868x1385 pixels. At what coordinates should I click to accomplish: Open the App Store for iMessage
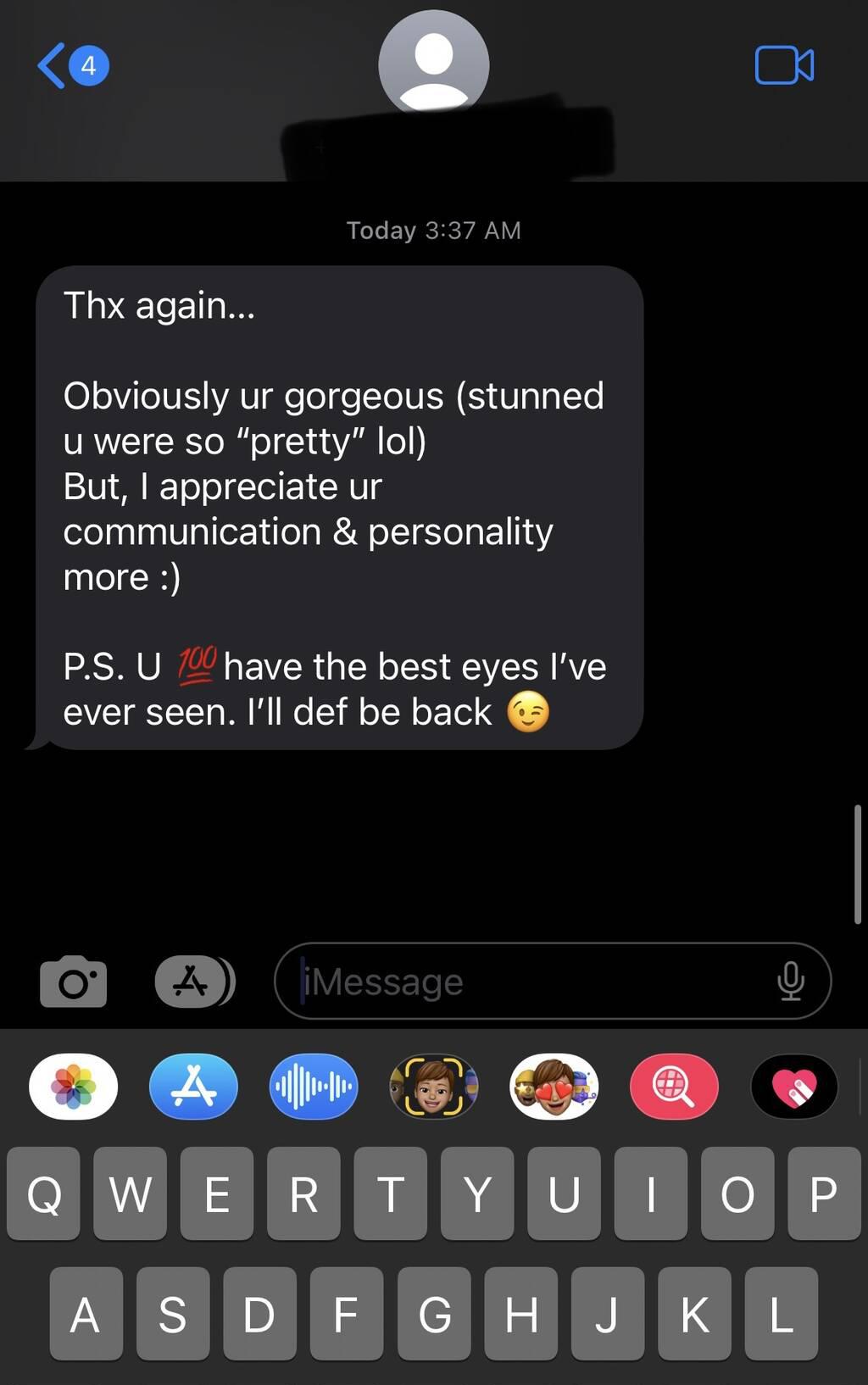pyautogui.click(x=193, y=1087)
